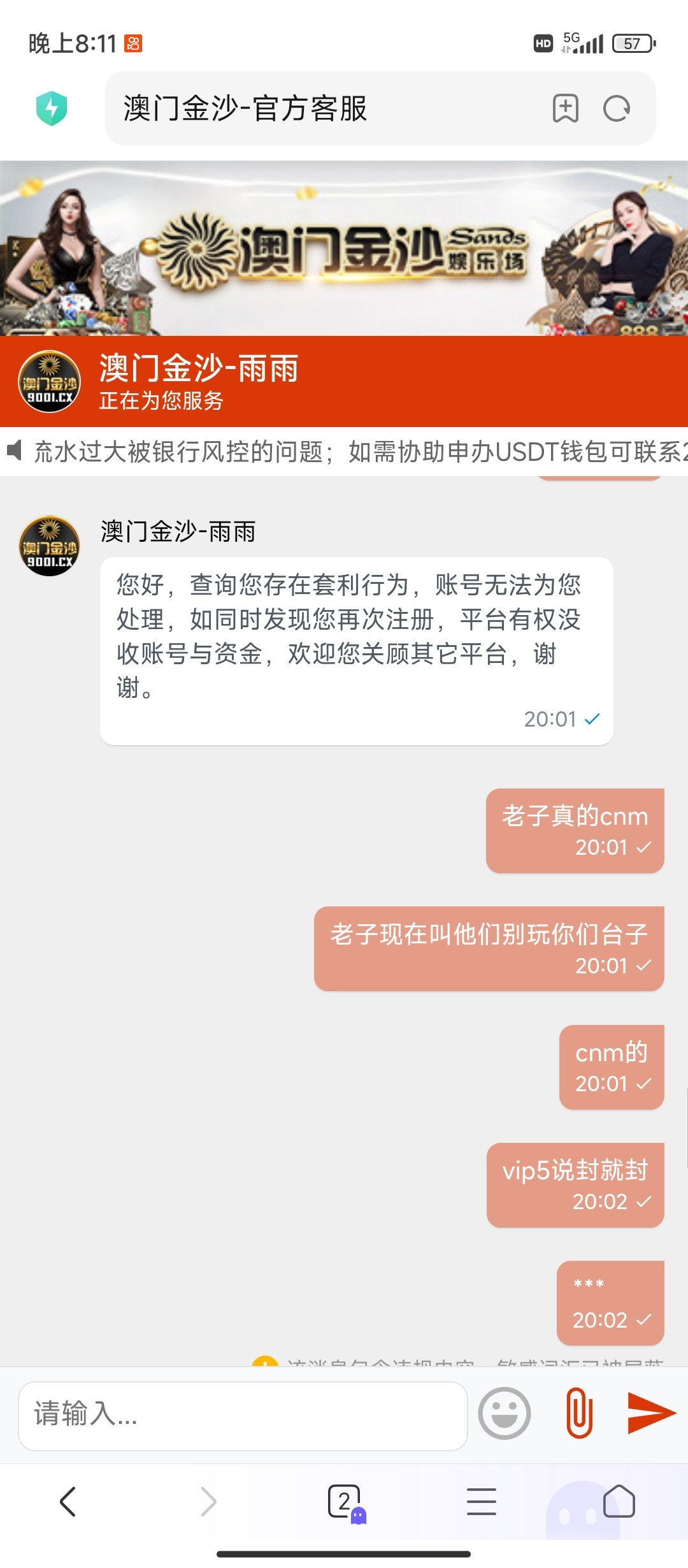Open the browser tabs switcher

point(345,1501)
